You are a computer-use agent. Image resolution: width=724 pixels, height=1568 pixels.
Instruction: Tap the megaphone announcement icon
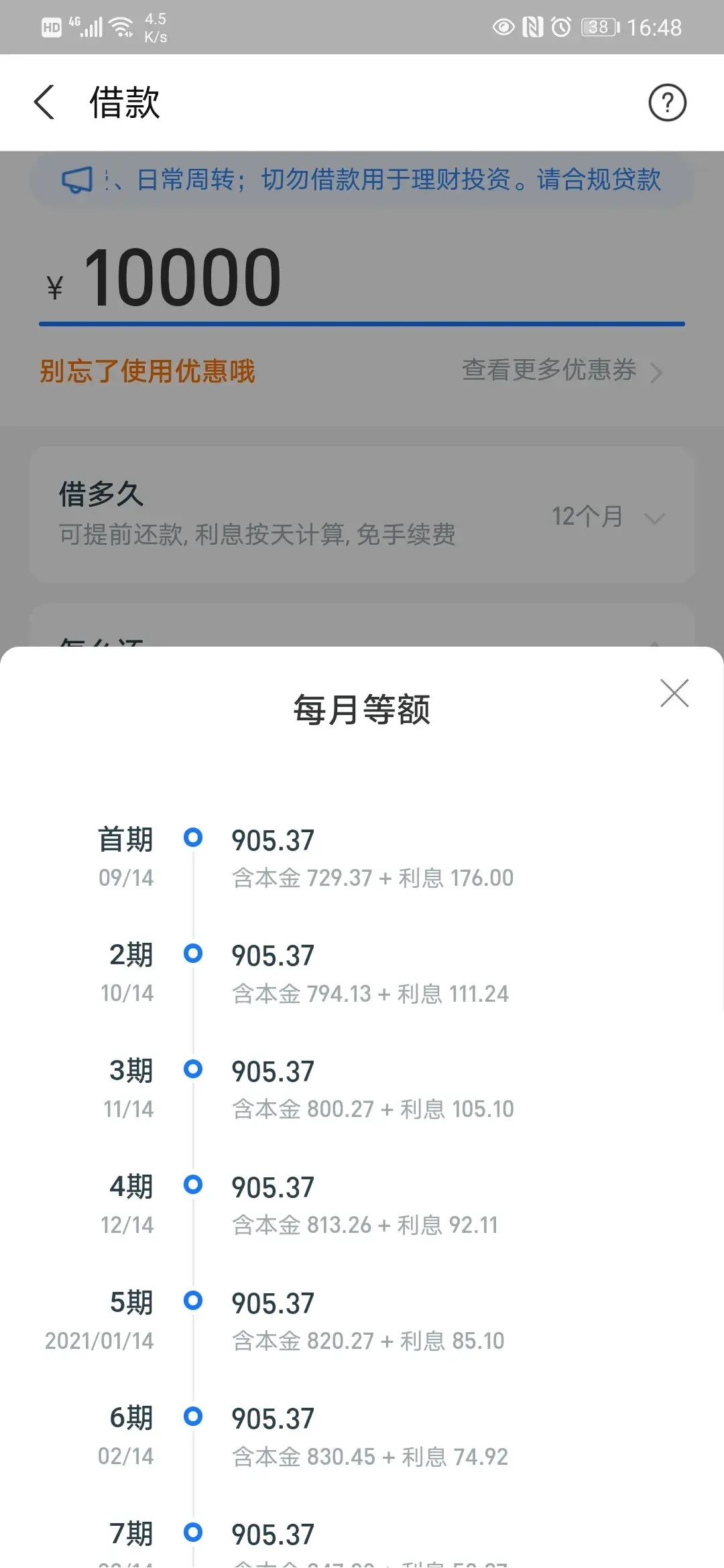[x=76, y=180]
